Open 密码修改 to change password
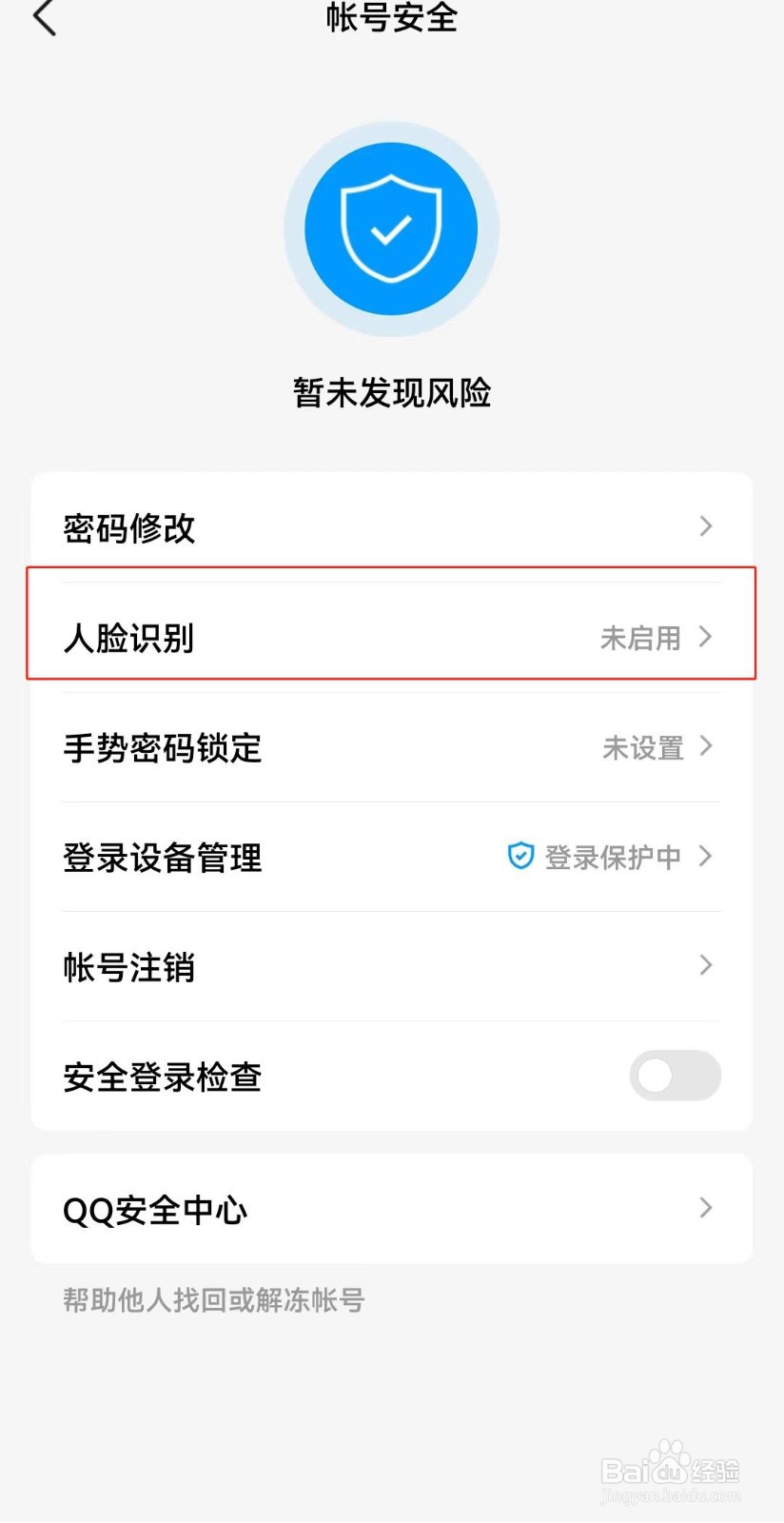This screenshot has width=784, height=1523. 128,526
